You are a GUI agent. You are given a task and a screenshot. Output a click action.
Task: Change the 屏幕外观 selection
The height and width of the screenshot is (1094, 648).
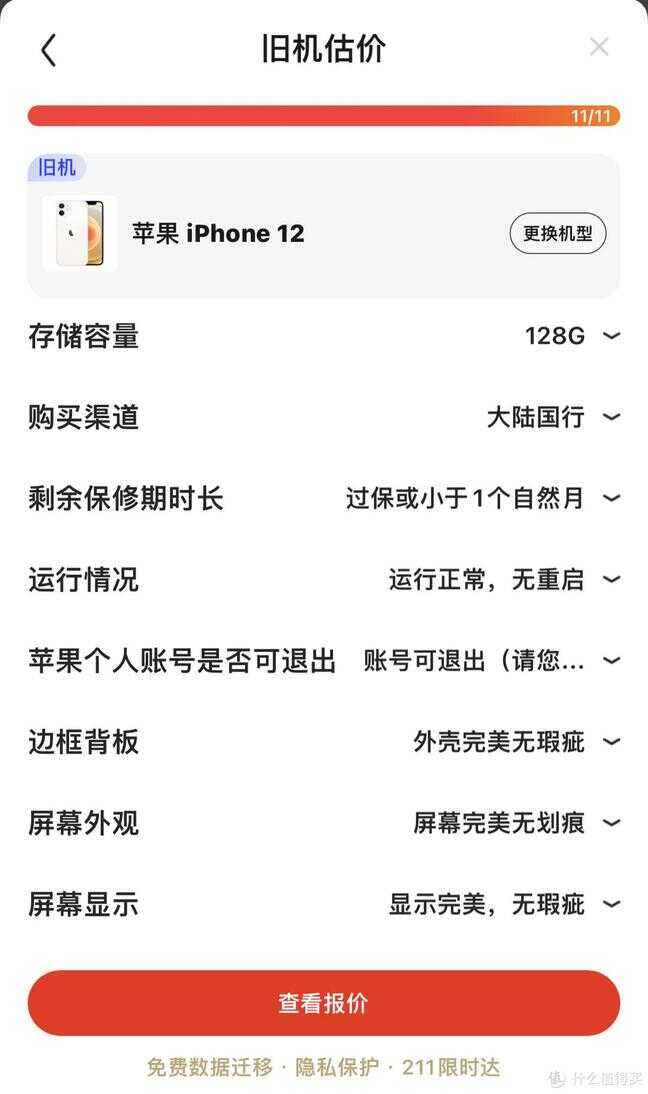pyautogui.click(x=516, y=823)
